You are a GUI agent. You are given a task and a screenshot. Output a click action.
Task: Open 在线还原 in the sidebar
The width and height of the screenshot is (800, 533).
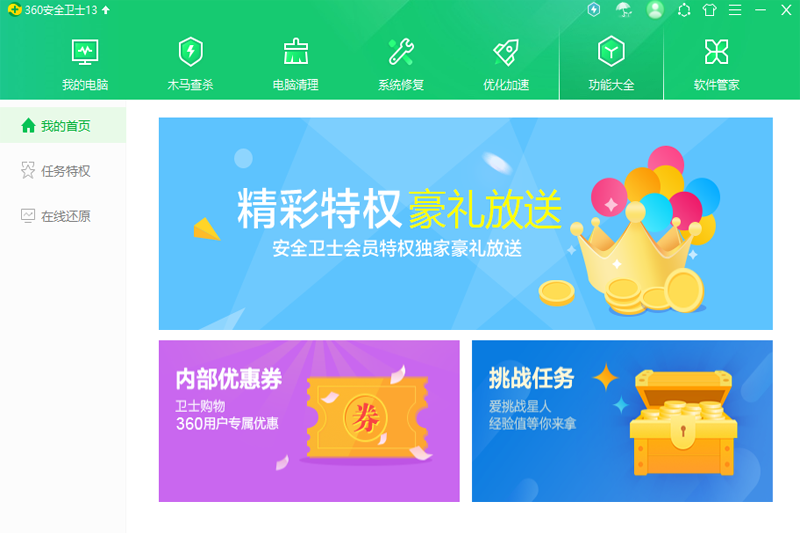pyautogui.click(x=64, y=216)
